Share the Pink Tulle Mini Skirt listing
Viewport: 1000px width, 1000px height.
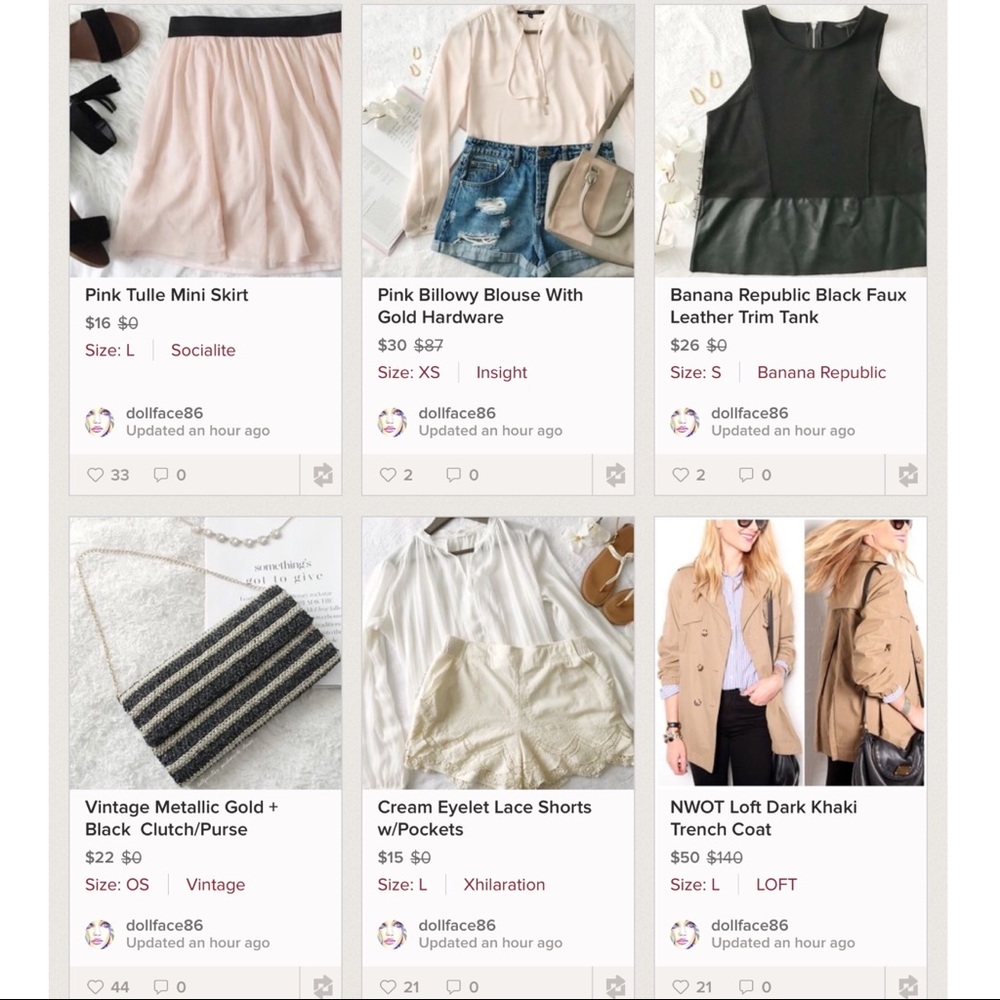322,475
